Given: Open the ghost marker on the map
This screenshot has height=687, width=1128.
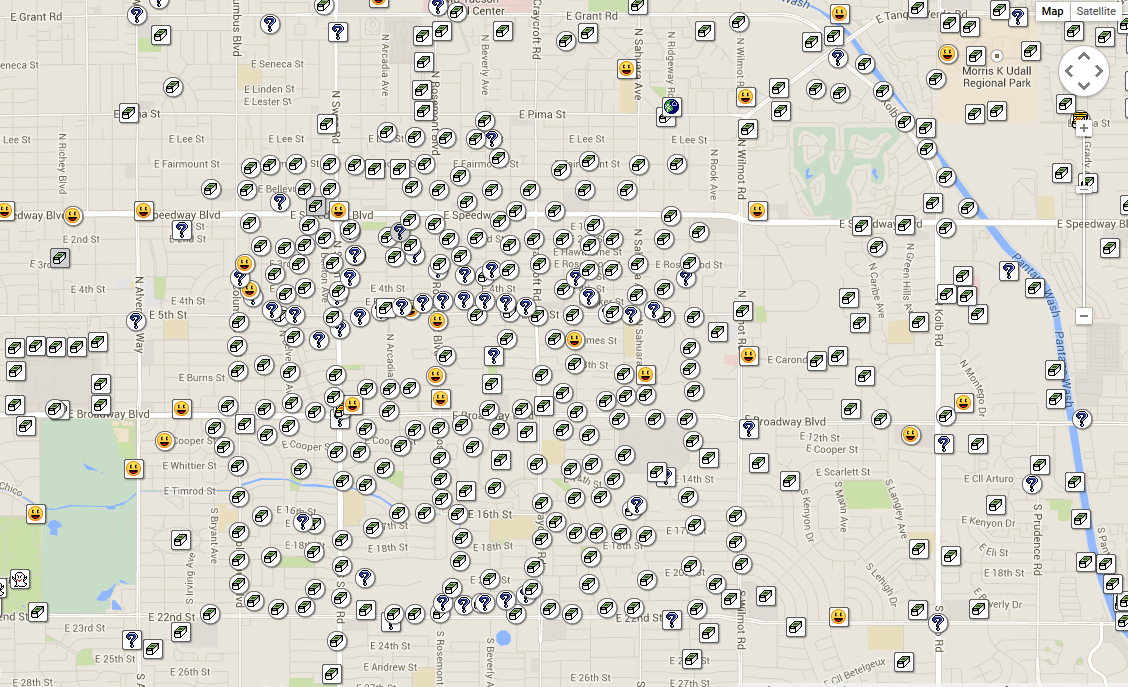Looking at the screenshot, I should click(x=19, y=578).
